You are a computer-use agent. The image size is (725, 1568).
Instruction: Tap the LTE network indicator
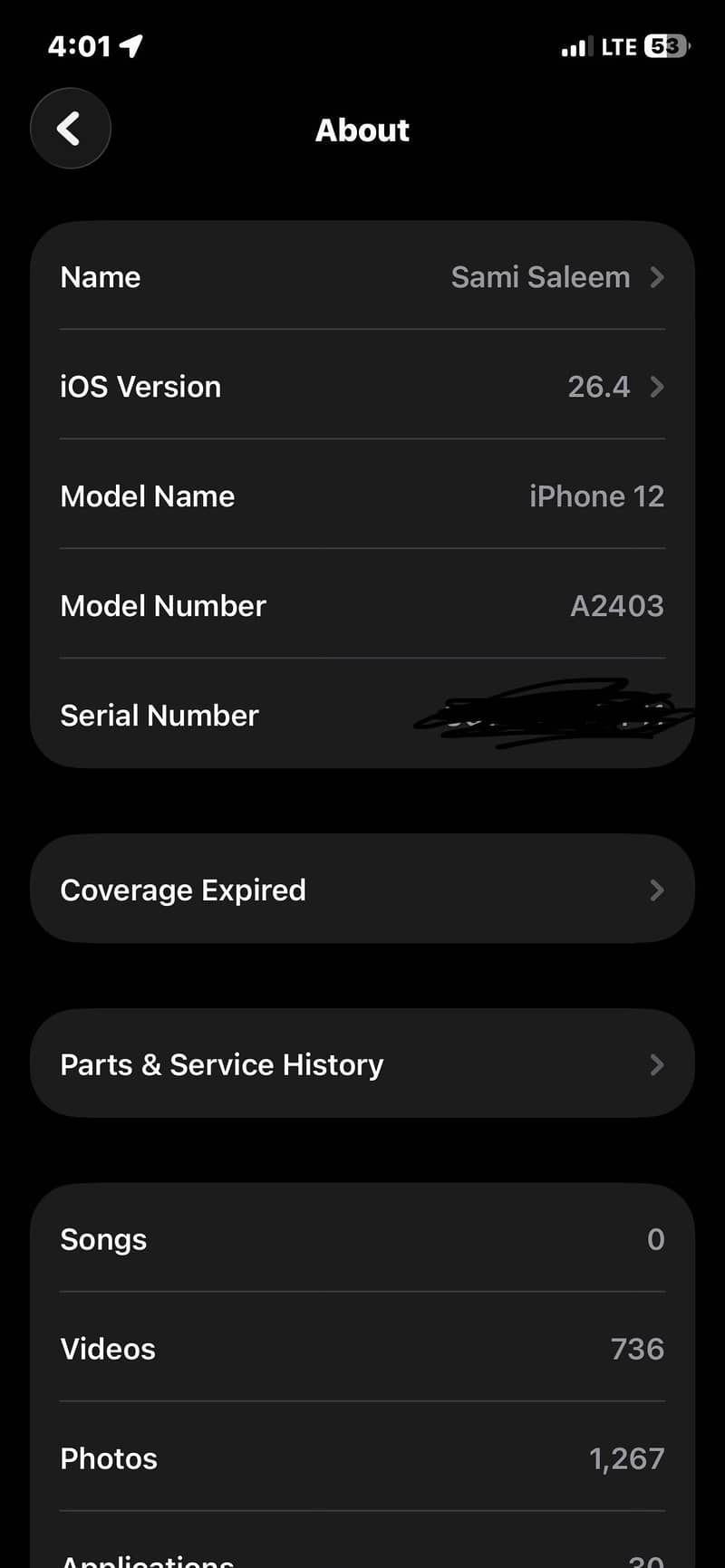[x=618, y=45]
